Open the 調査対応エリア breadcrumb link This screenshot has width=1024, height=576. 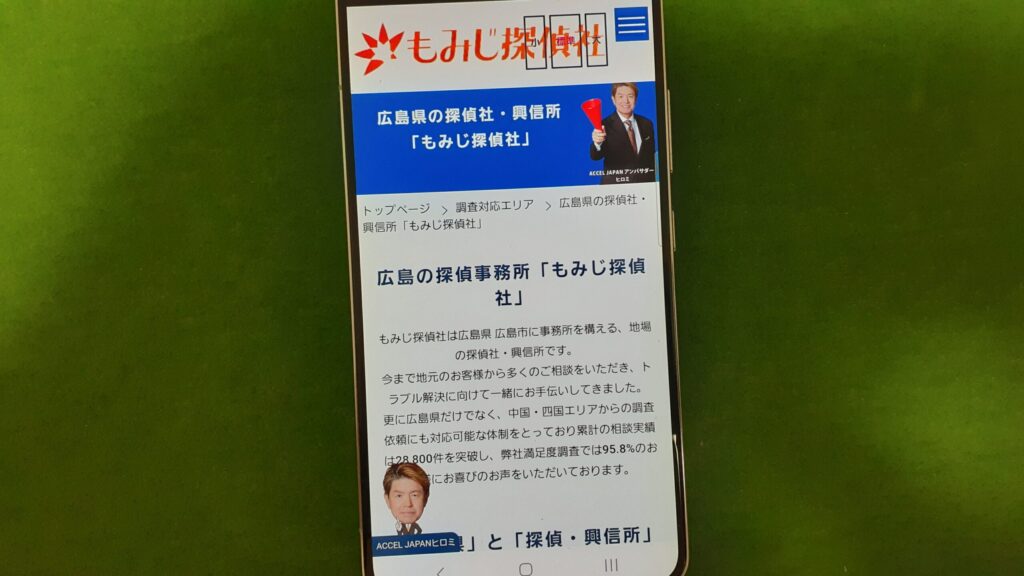pyautogui.click(x=494, y=208)
